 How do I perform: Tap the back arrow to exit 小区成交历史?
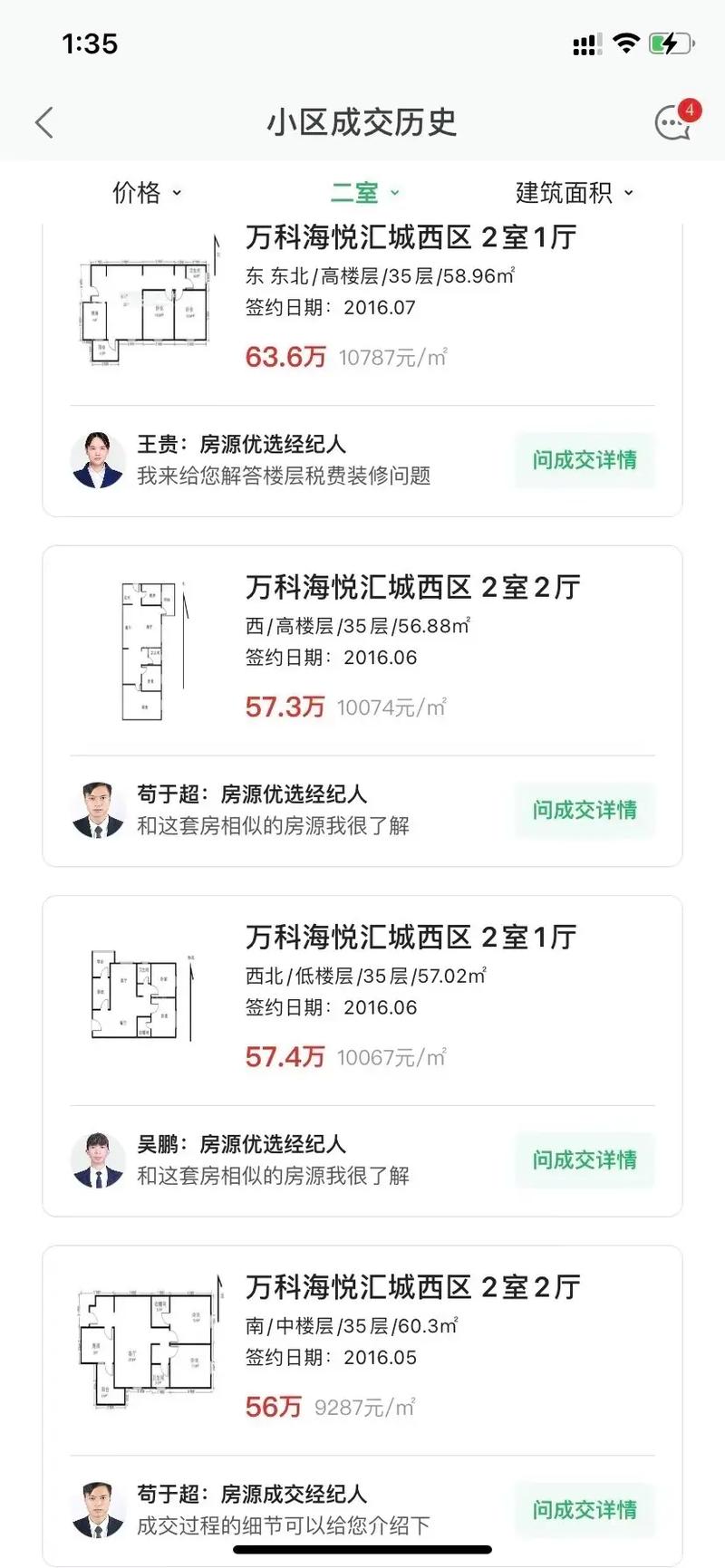coord(43,122)
